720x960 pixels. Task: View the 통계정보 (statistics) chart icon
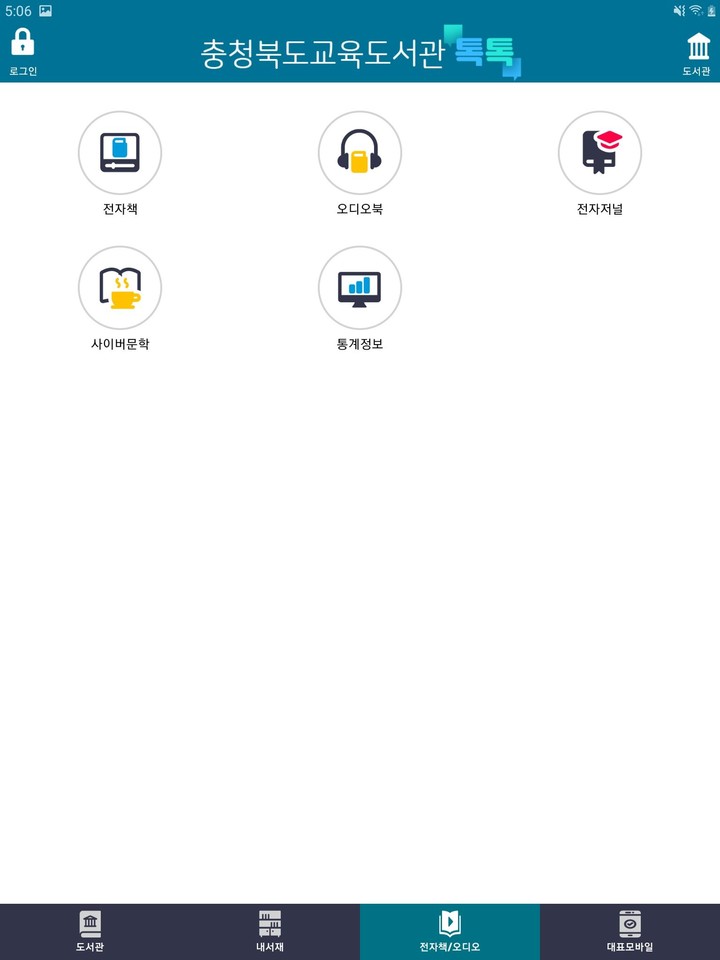pyautogui.click(x=360, y=288)
